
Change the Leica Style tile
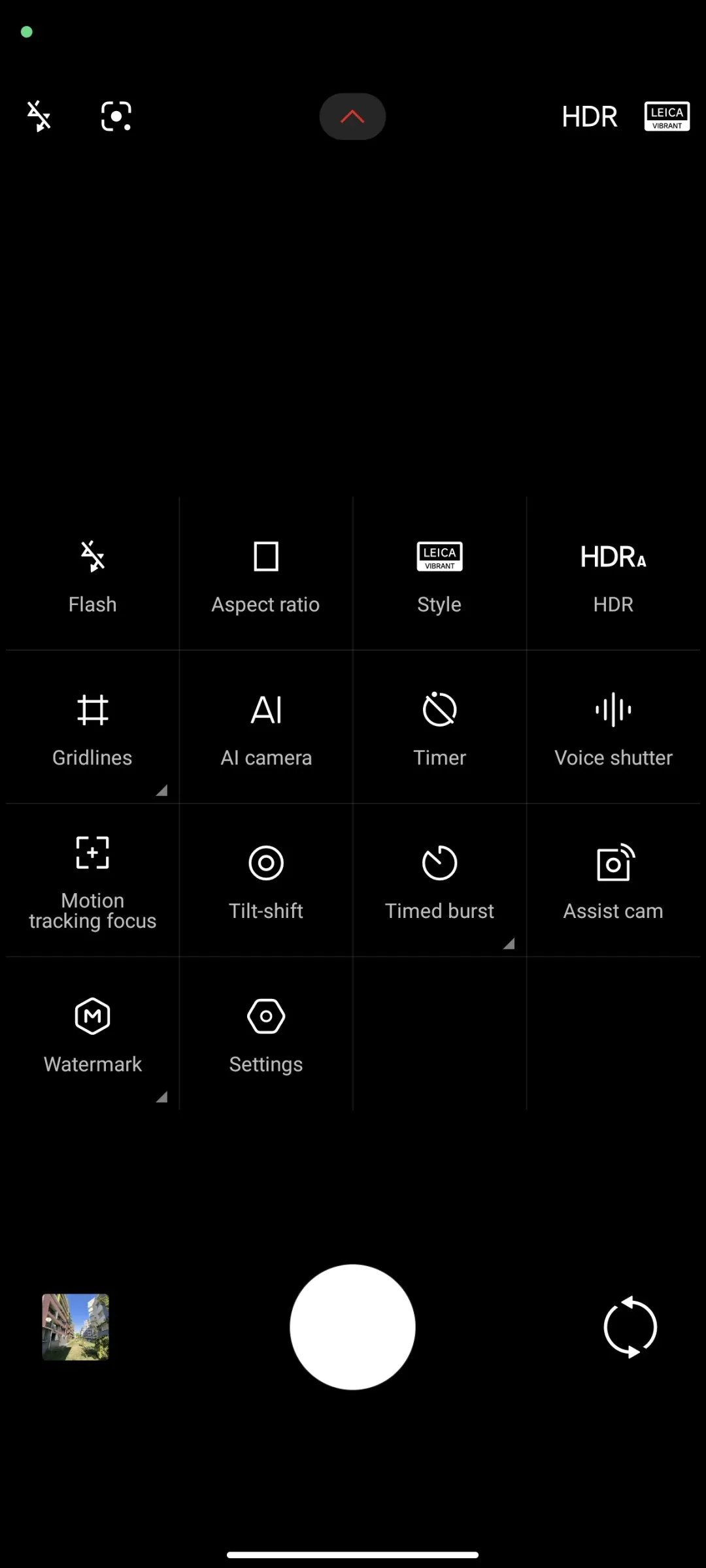439,574
